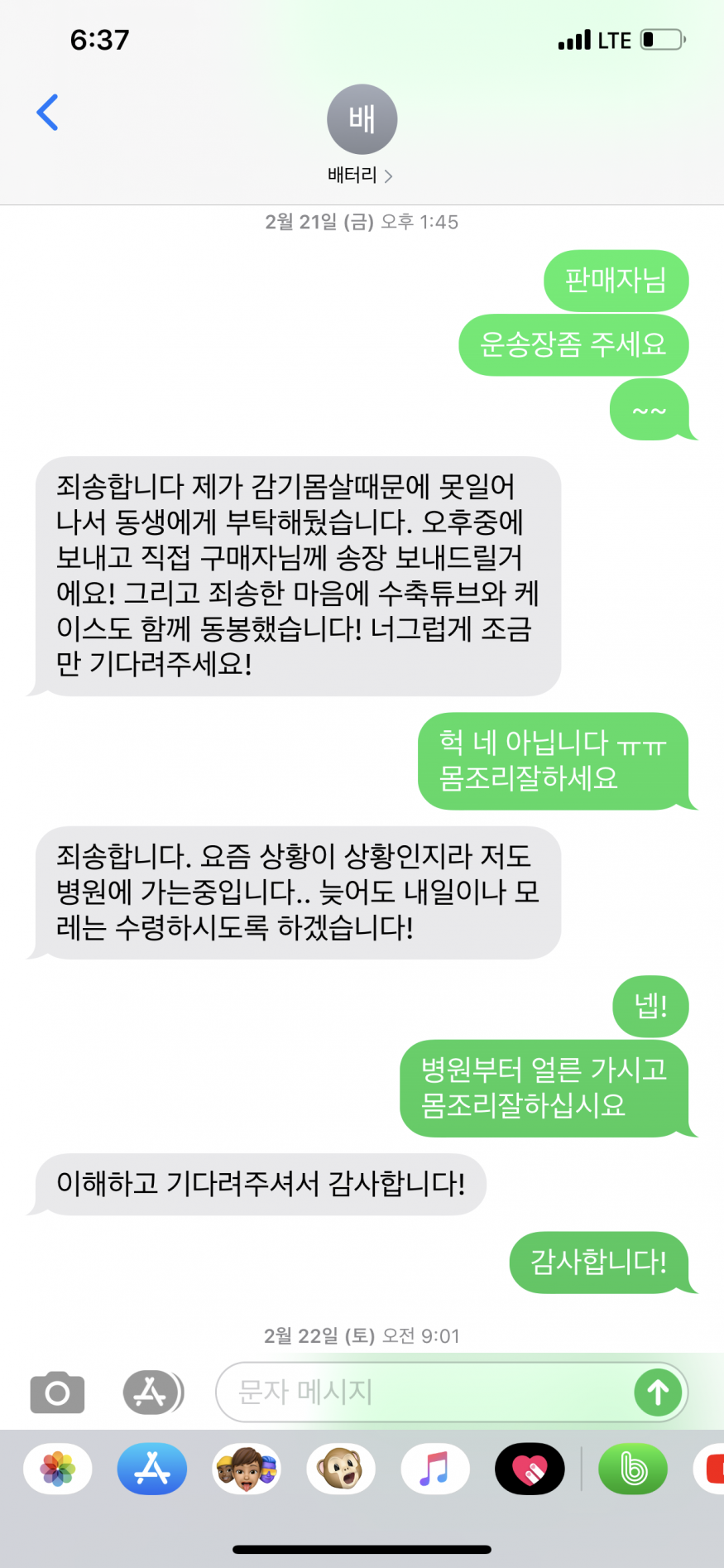724x1568 pixels.
Task: Open the camera to attach a photo
Action: point(57,1392)
